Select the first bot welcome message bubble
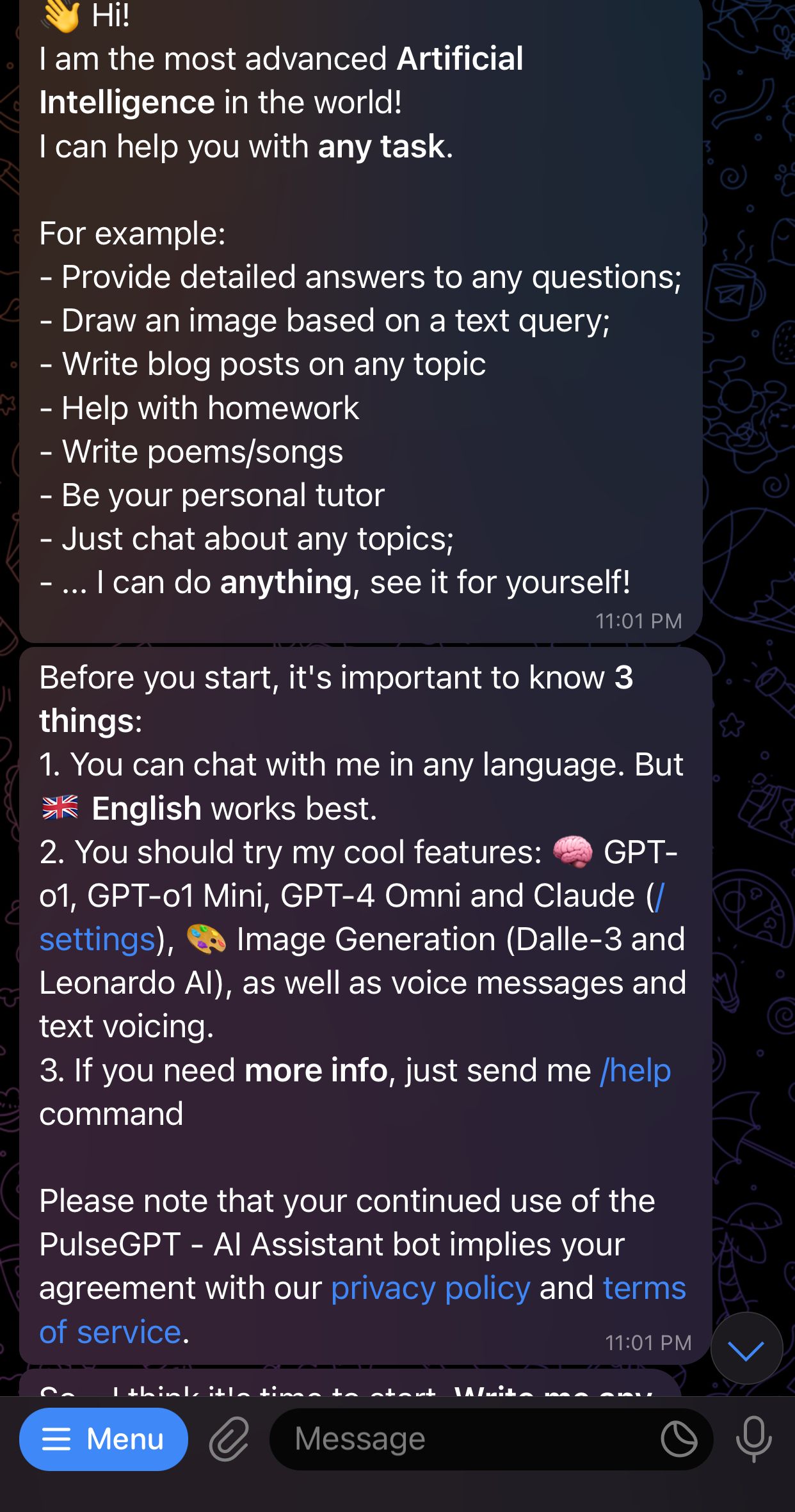This screenshot has height=1512, width=795. click(358, 320)
